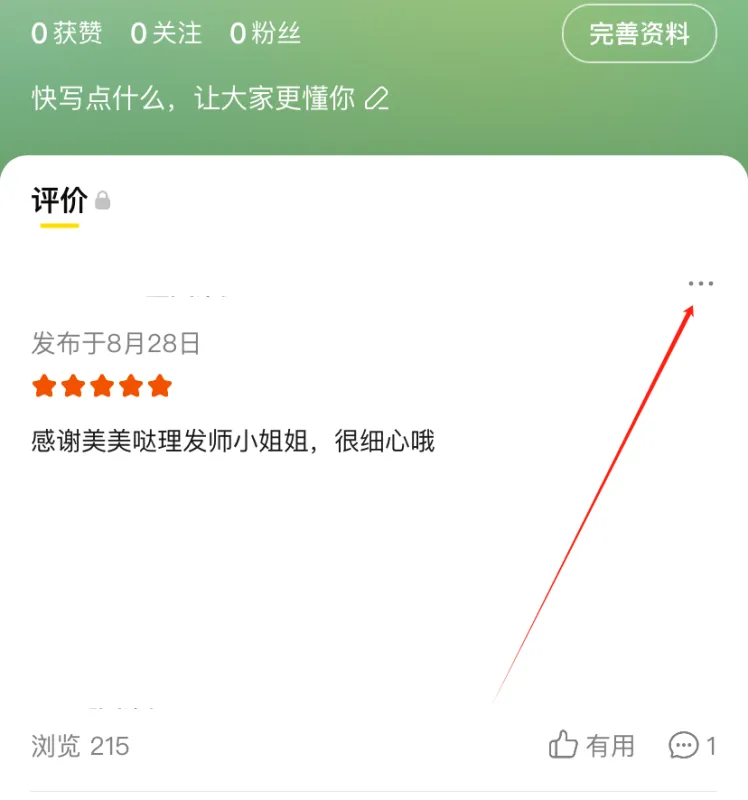This screenshot has width=748, height=800.
Task: Open comments via the speech bubble icon
Action: point(684,747)
